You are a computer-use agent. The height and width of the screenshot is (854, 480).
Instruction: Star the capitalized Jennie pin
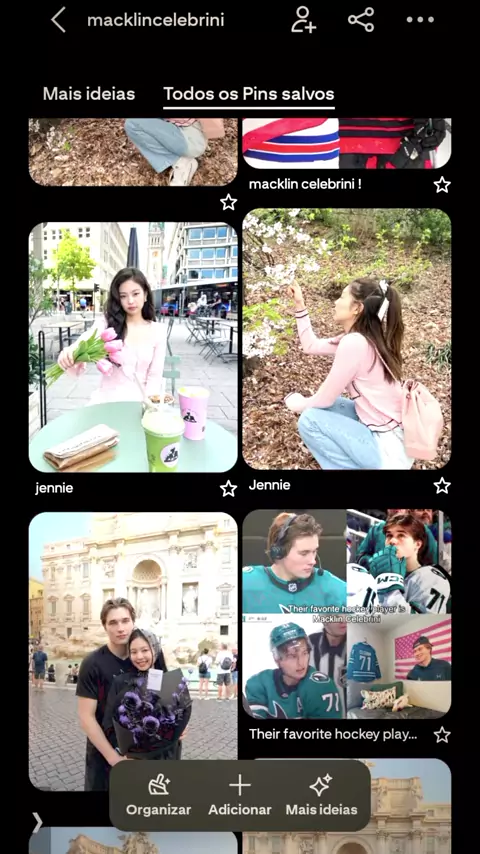pyautogui.click(x=442, y=485)
